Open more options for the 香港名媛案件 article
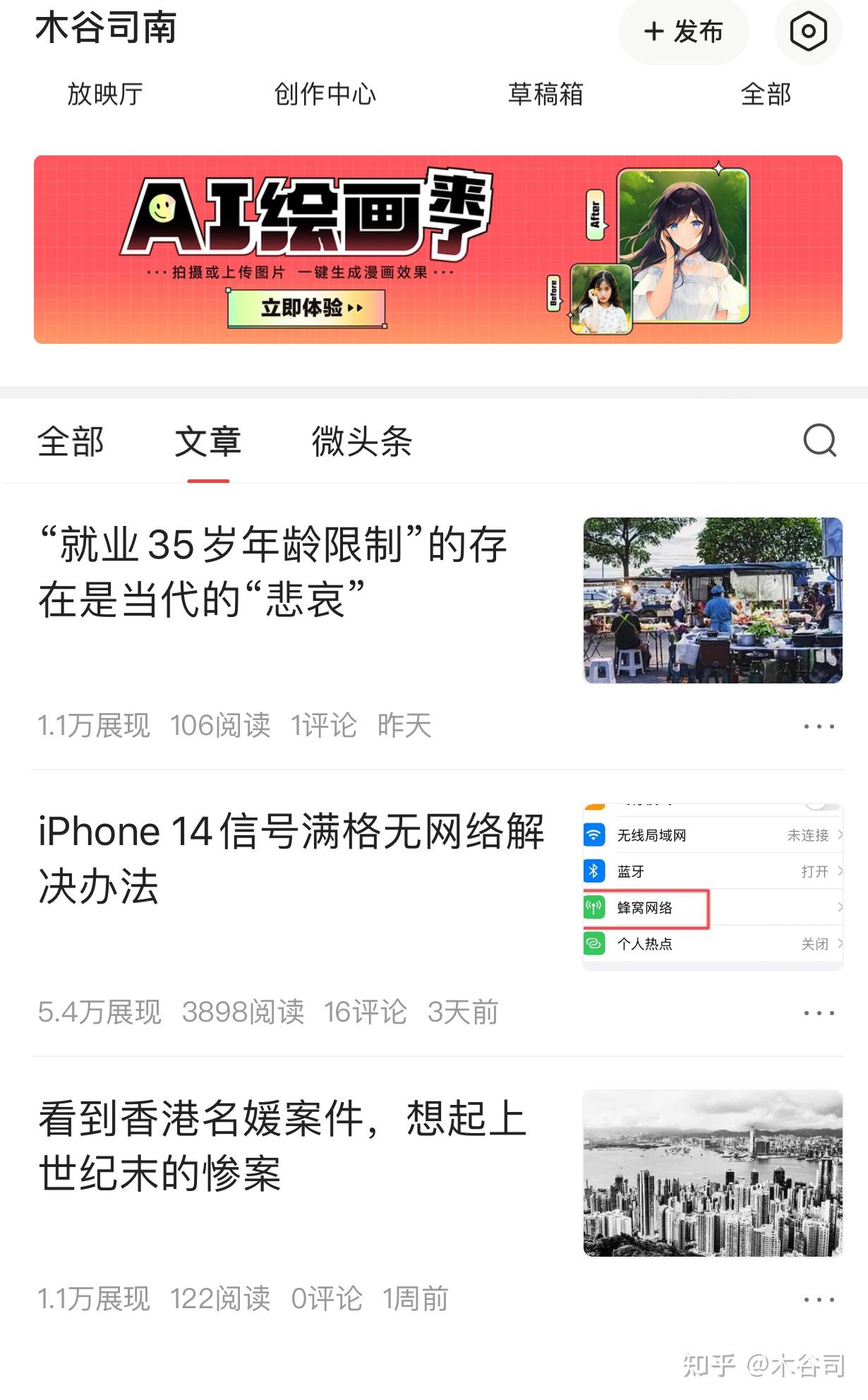 [x=819, y=1299]
